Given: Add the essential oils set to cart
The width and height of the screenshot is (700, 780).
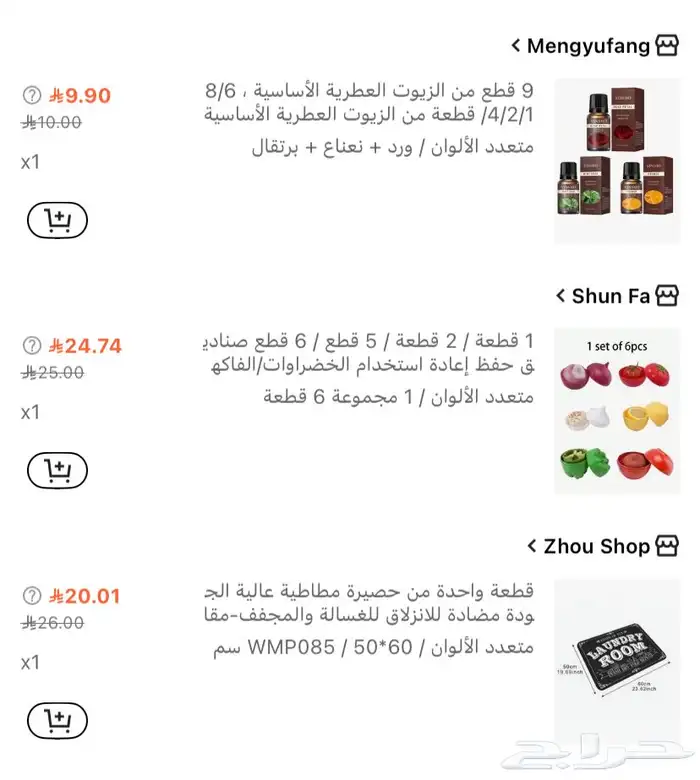Looking at the screenshot, I should [x=57, y=220].
